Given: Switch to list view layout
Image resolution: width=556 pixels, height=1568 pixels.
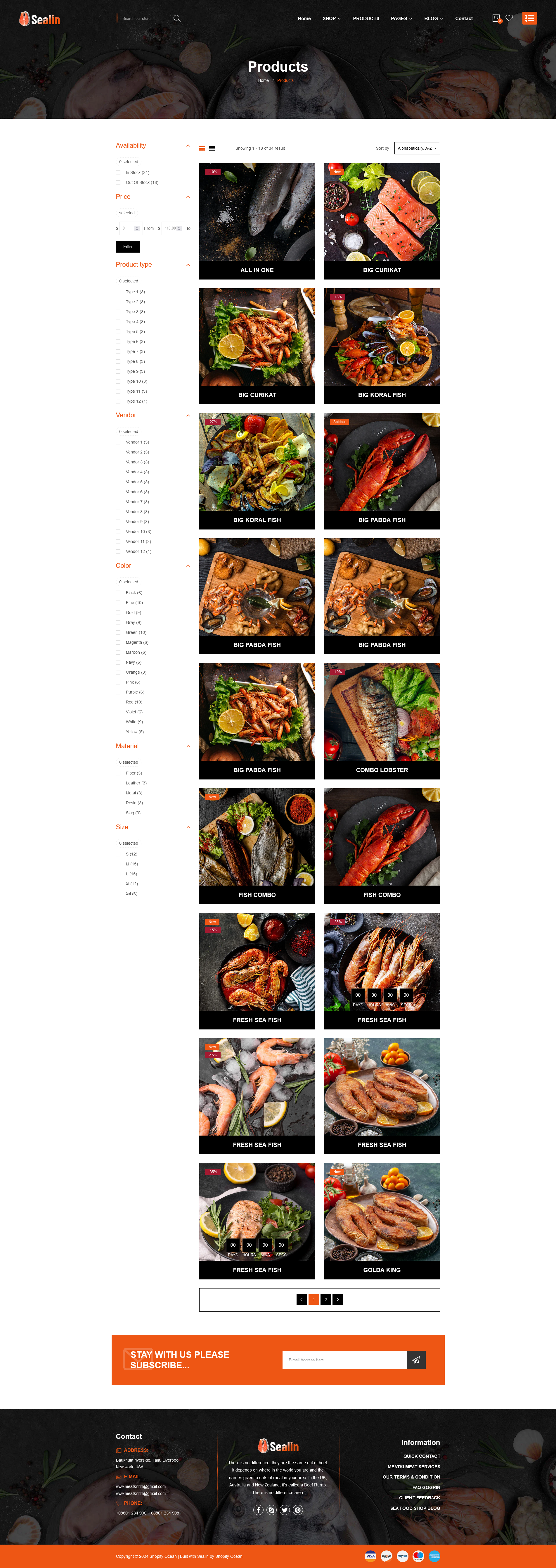Looking at the screenshot, I should [212, 149].
